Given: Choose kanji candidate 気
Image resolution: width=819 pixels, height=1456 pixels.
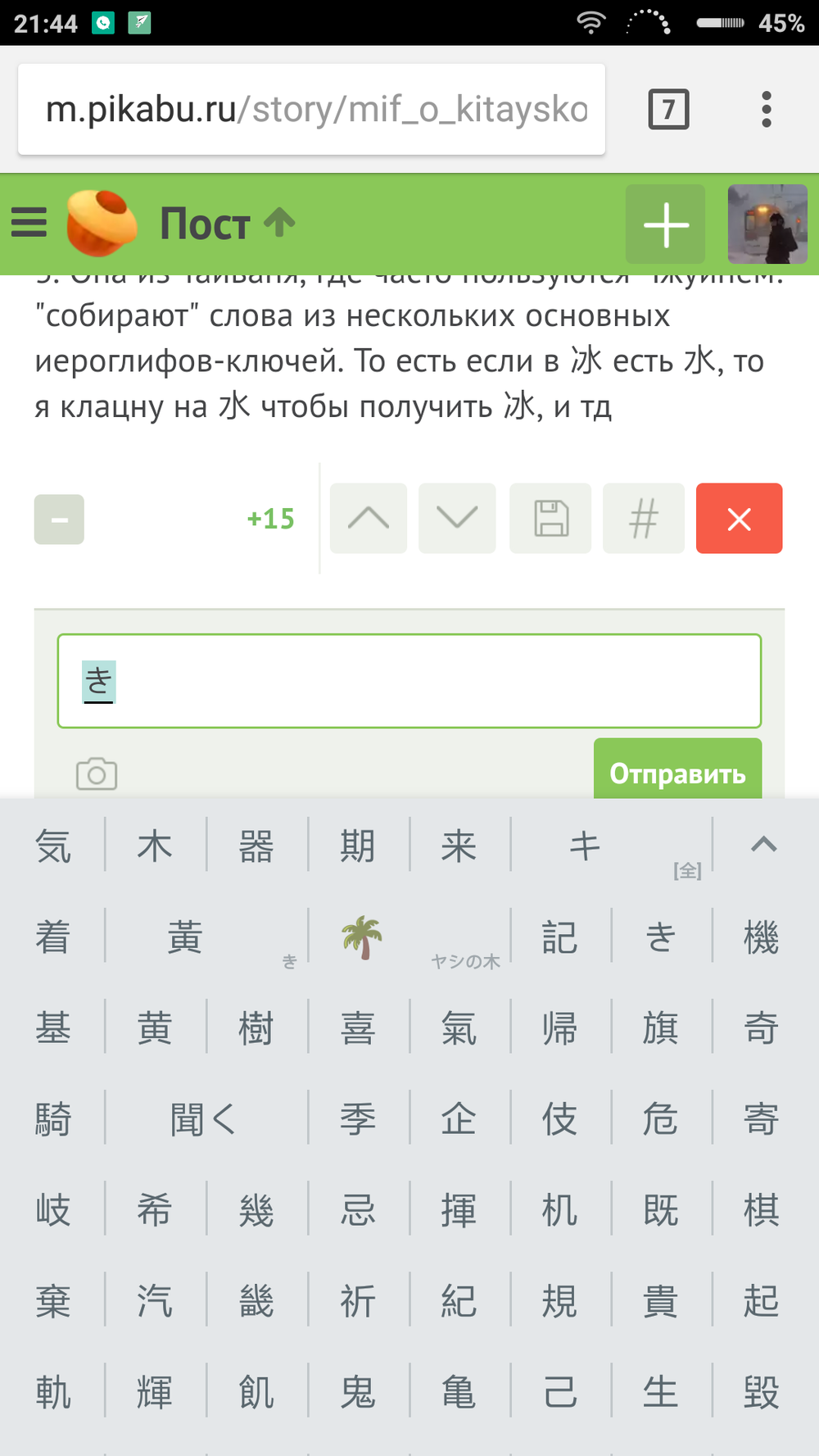Looking at the screenshot, I should coord(53,846).
